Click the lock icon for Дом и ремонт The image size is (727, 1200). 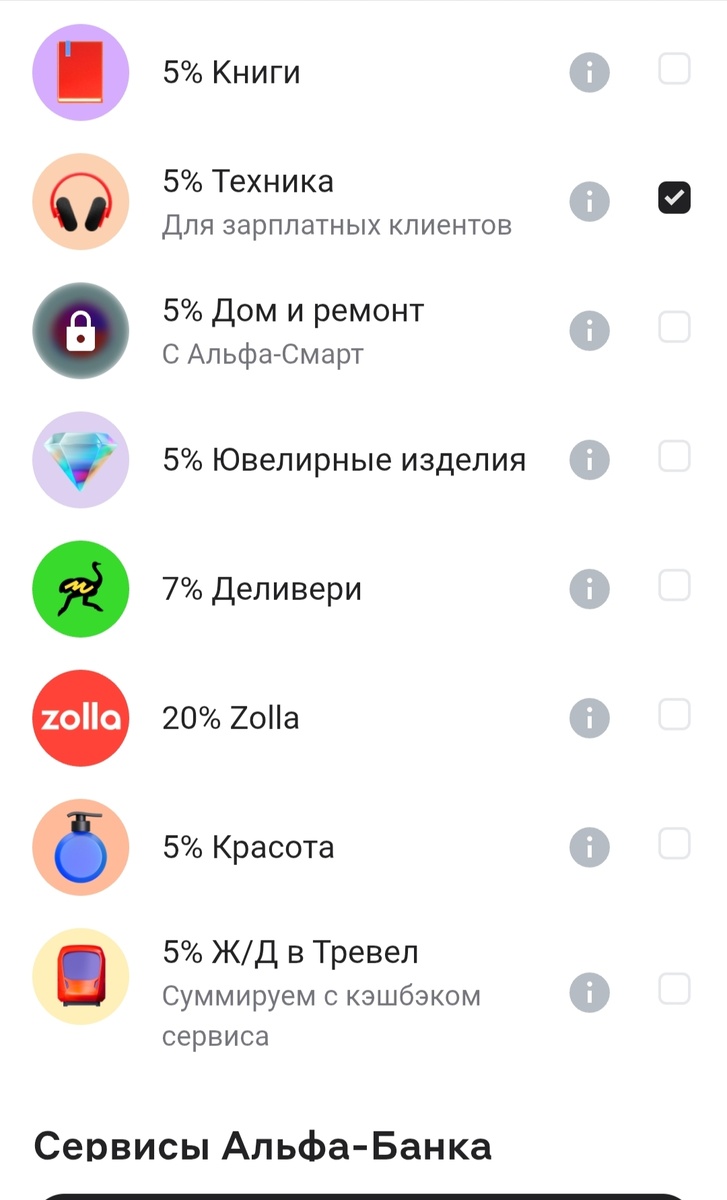pos(81,330)
